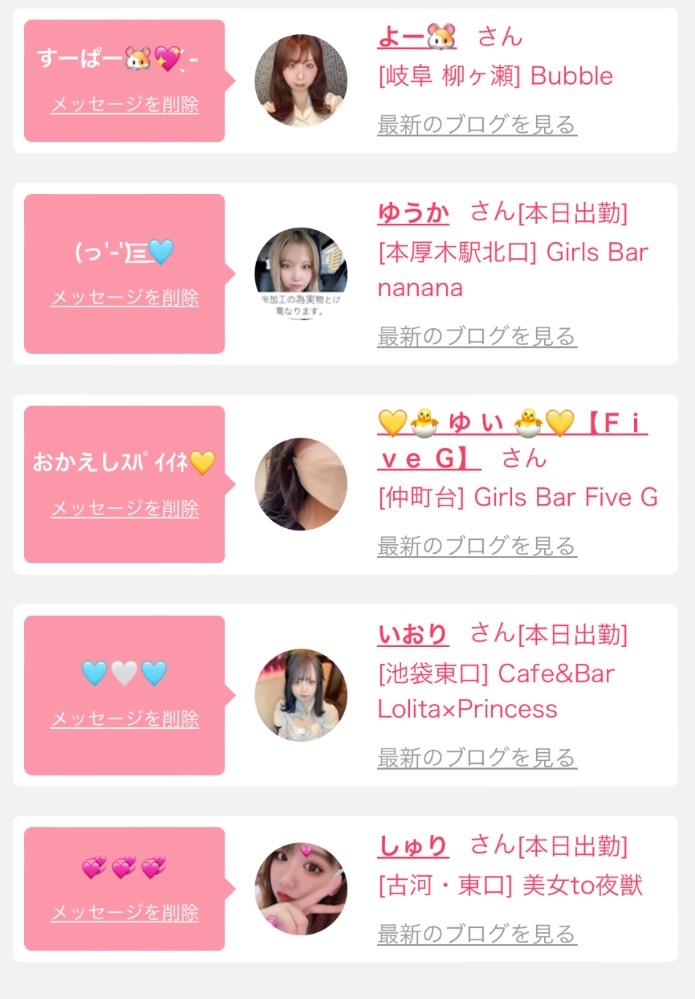Open ゆうか's profile name link
Image resolution: width=695 pixels, height=999 pixels.
[x=413, y=212]
